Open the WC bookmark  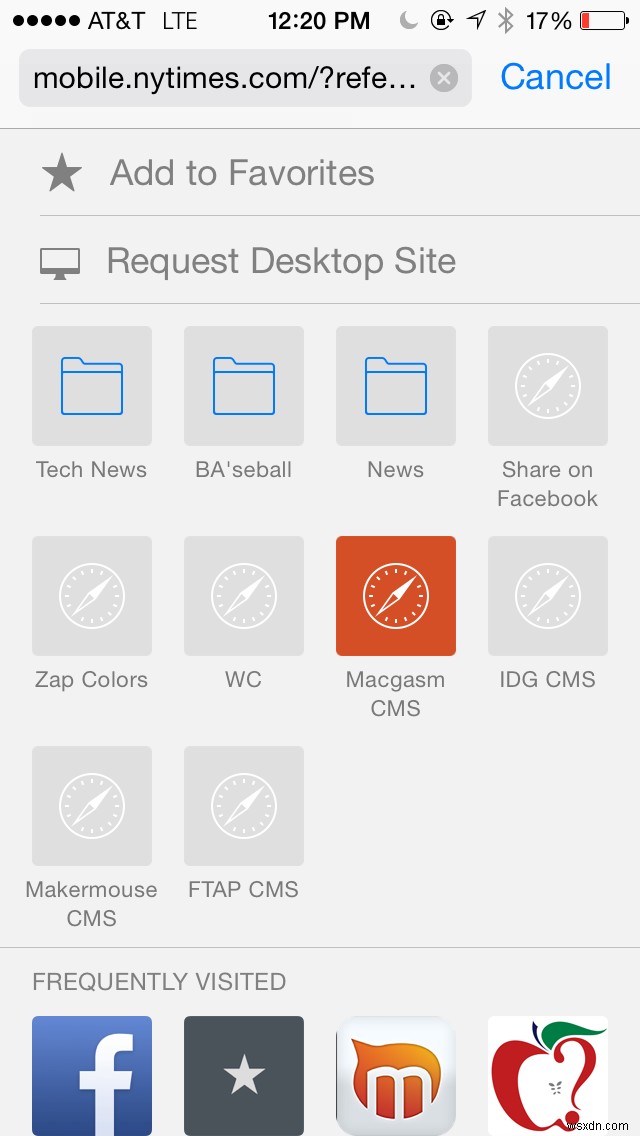click(x=244, y=596)
